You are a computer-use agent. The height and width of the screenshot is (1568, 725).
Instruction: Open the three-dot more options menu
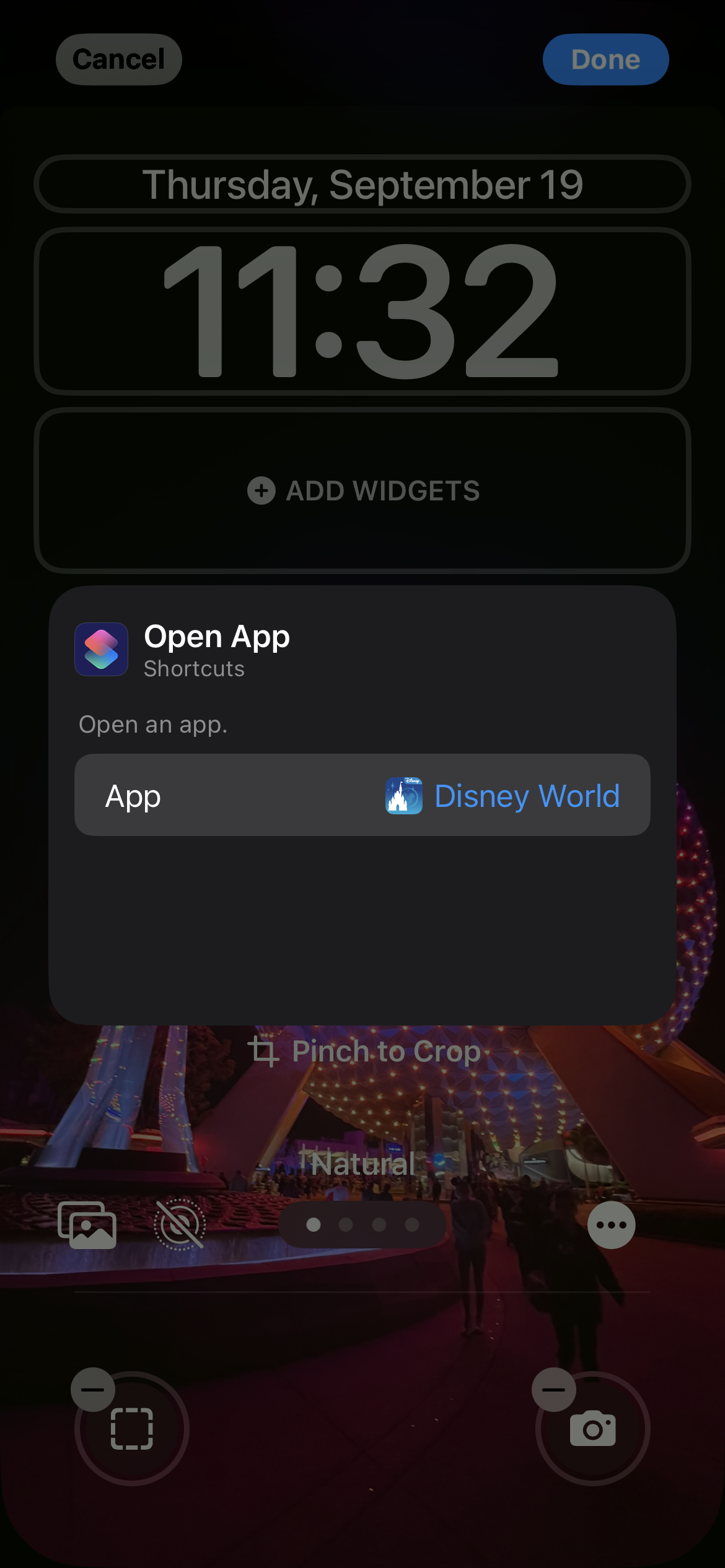pyautogui.click(x=611, y=1224)
